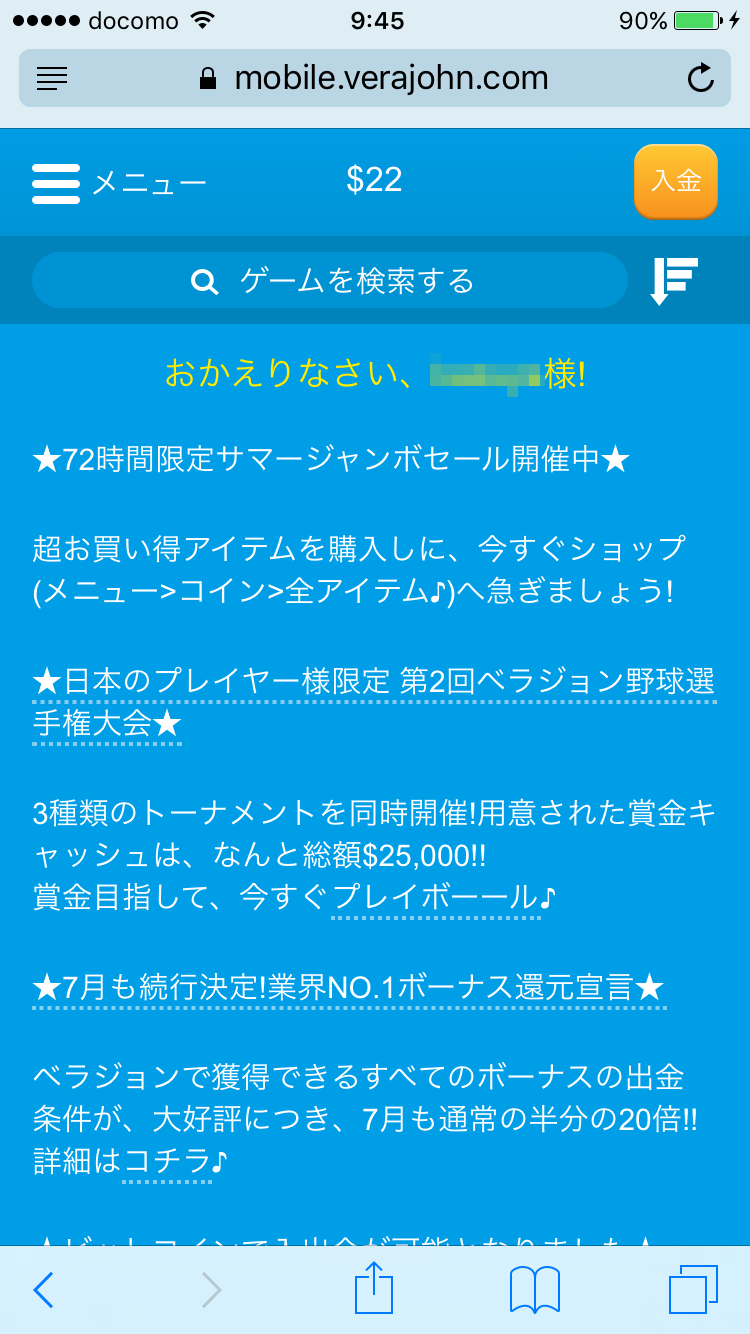Screen dimensions: 750x1334
Task: Reload the page in Safari
Action: pyautogui.click(x=702, y=77)
